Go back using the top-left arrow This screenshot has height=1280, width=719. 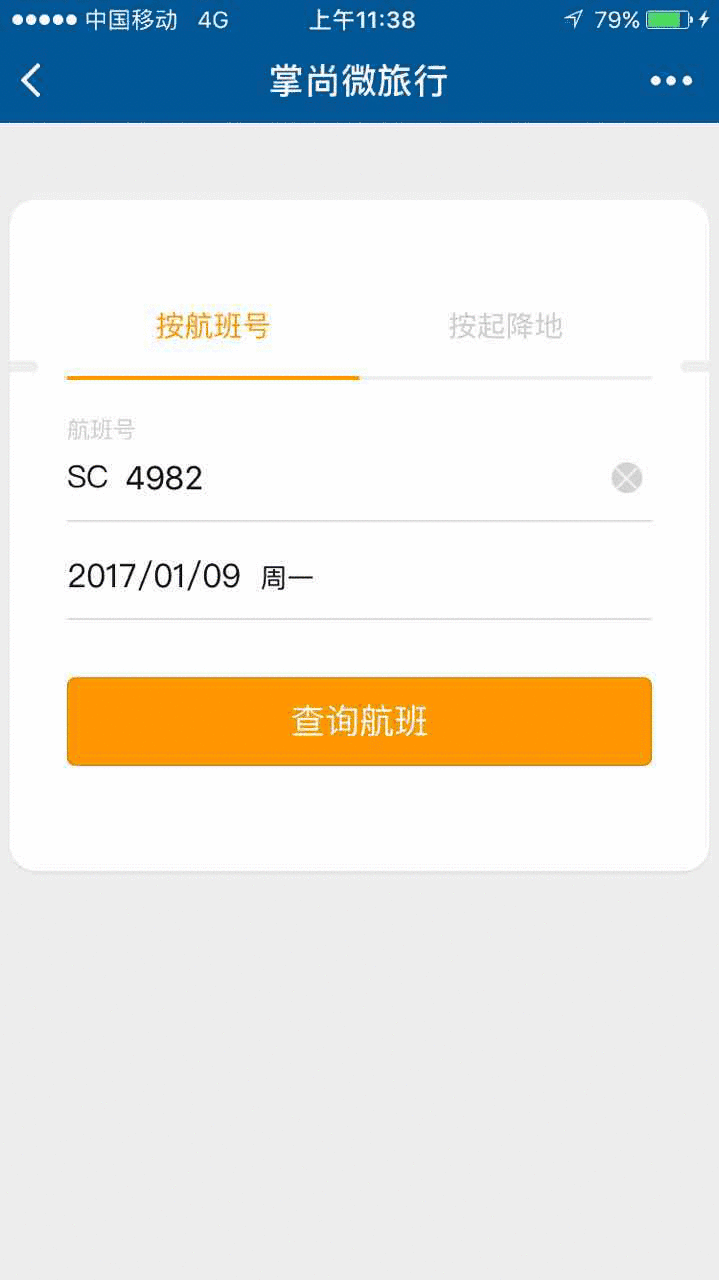click(x=32, y=80)
